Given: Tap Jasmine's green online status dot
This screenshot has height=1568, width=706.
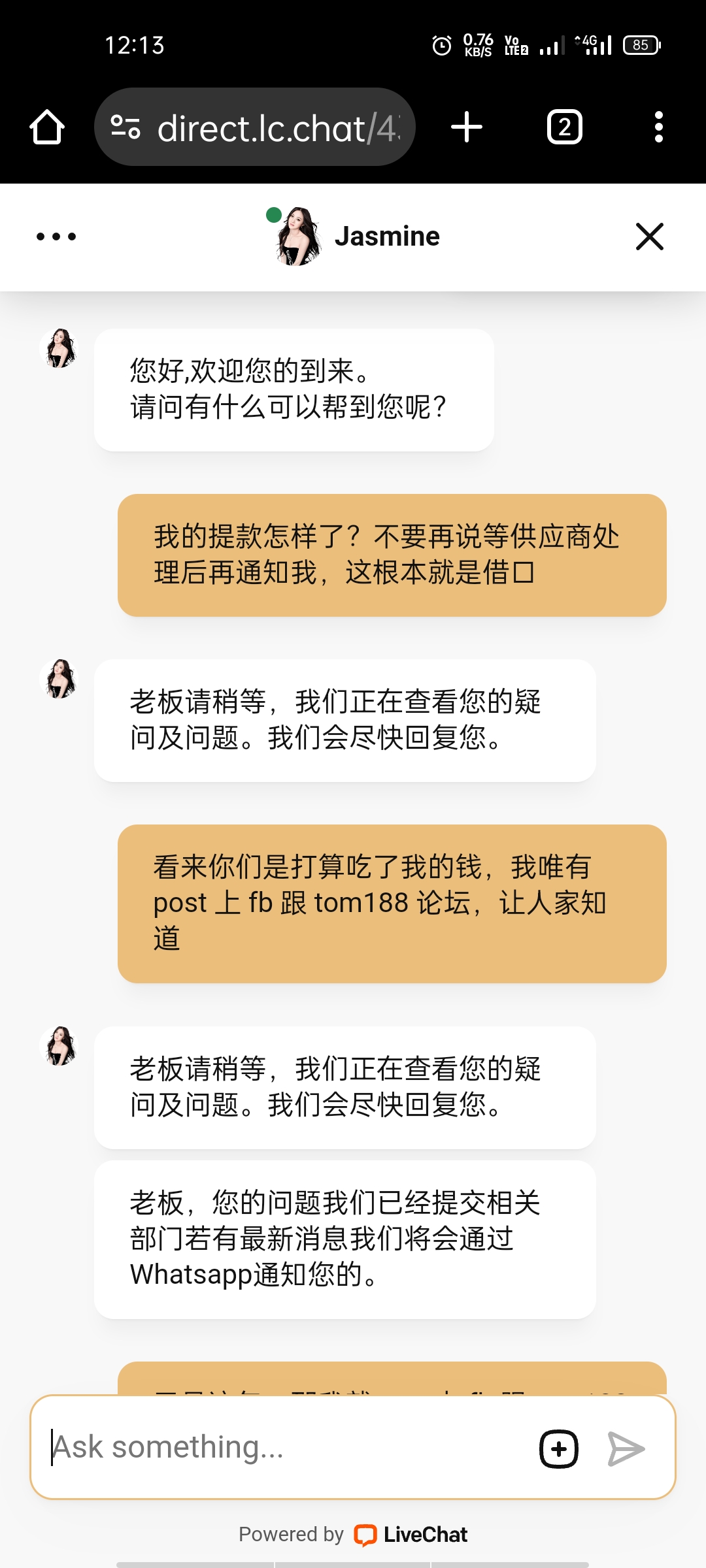Looking at the screenshot, I should (273, 214).
